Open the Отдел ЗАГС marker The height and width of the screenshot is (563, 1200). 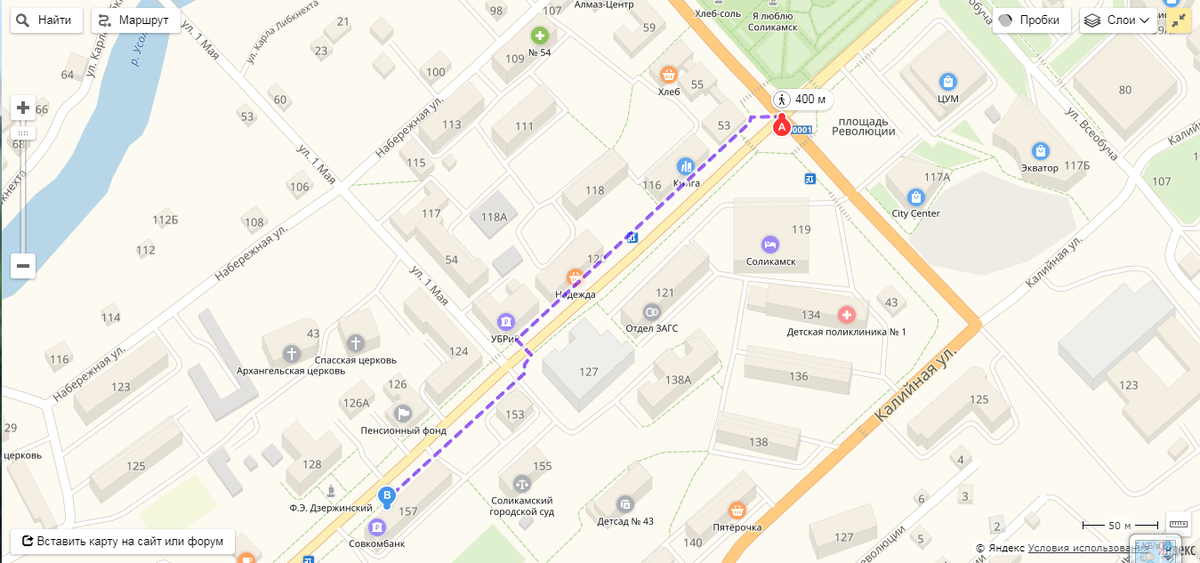pos(651,312)
